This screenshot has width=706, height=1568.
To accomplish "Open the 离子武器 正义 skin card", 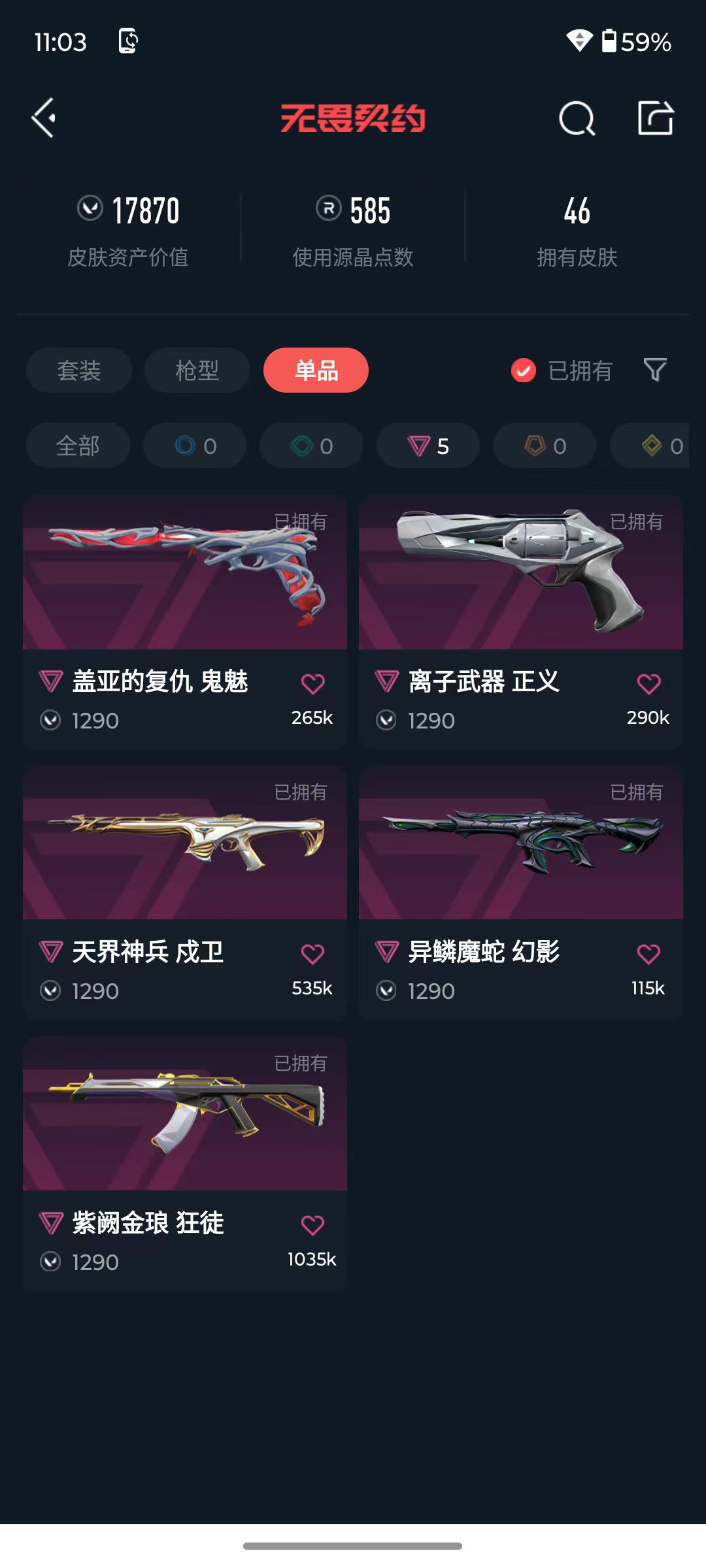I will 521,622.
